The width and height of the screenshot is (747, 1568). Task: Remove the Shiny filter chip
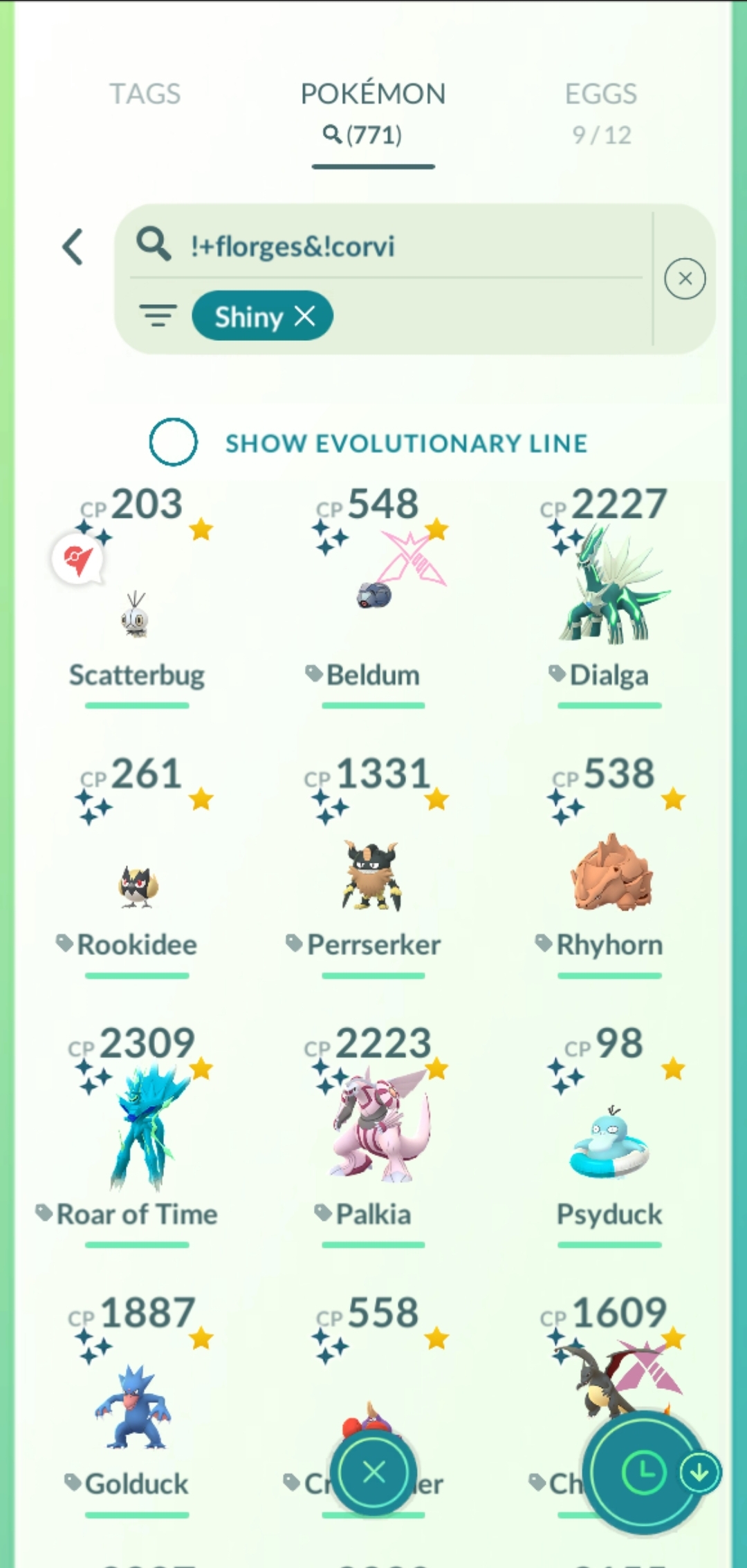click(305, 317)
